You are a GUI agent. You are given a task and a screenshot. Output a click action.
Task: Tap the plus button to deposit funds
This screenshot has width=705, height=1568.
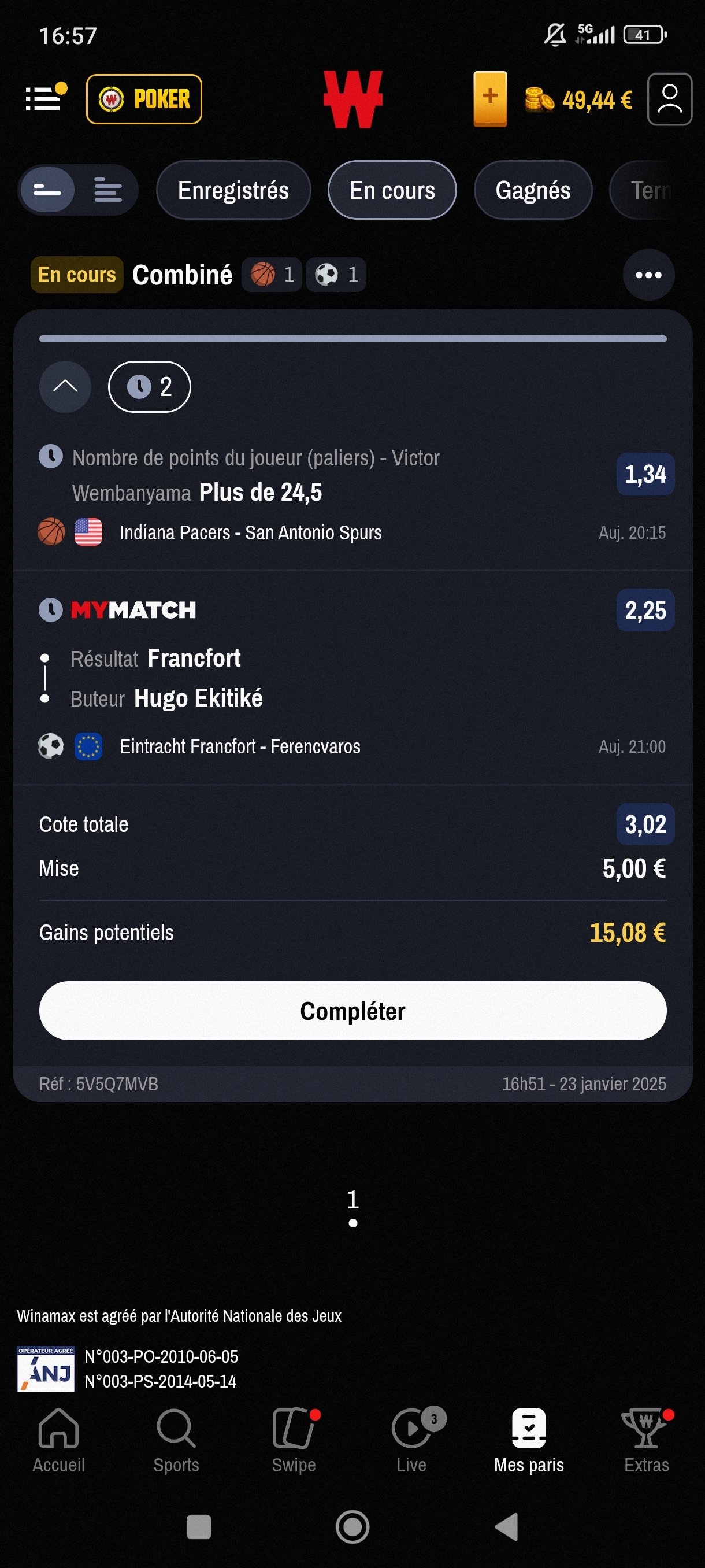(490, 99)
